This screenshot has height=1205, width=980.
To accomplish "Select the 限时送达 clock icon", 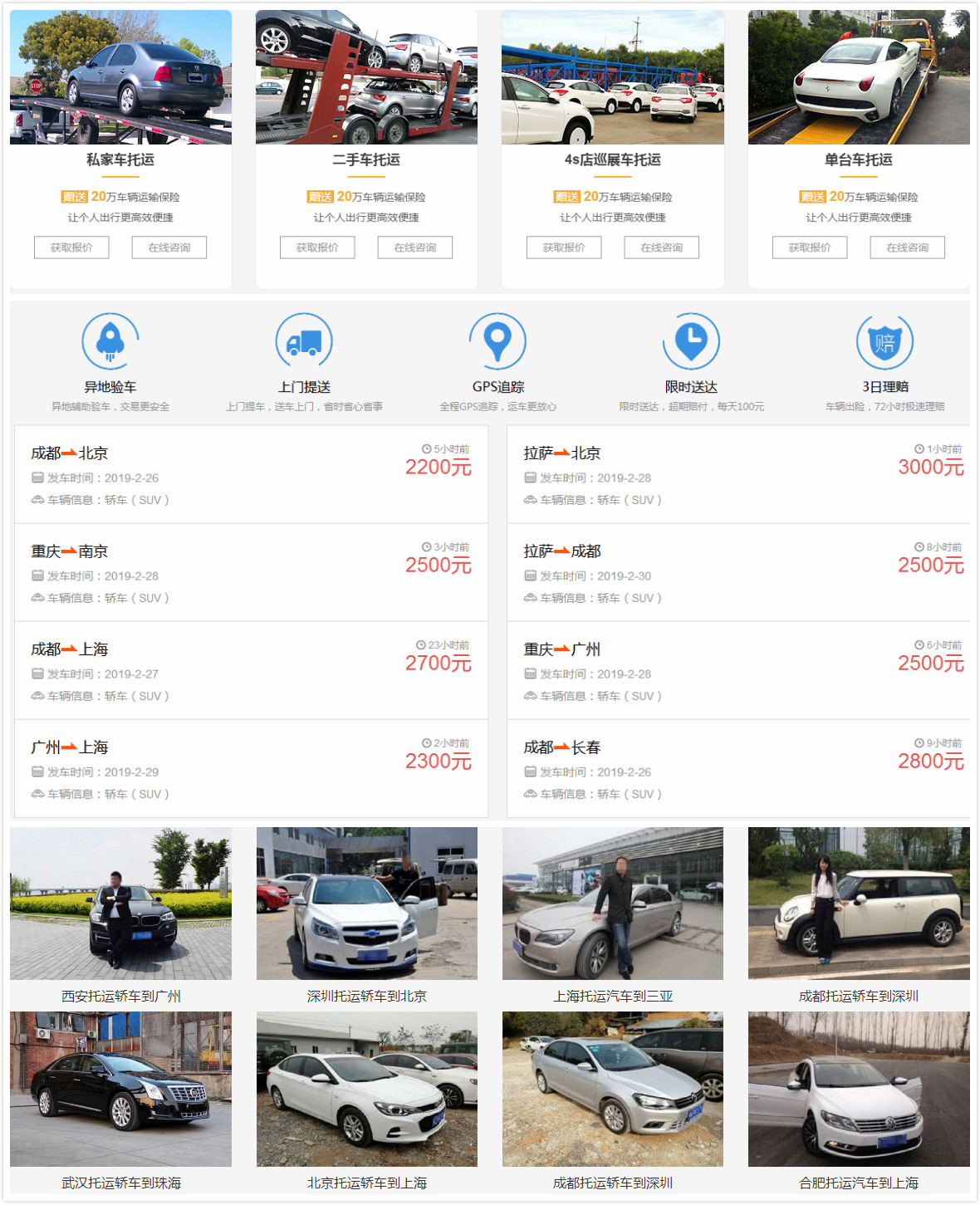I will coord(691,341).
